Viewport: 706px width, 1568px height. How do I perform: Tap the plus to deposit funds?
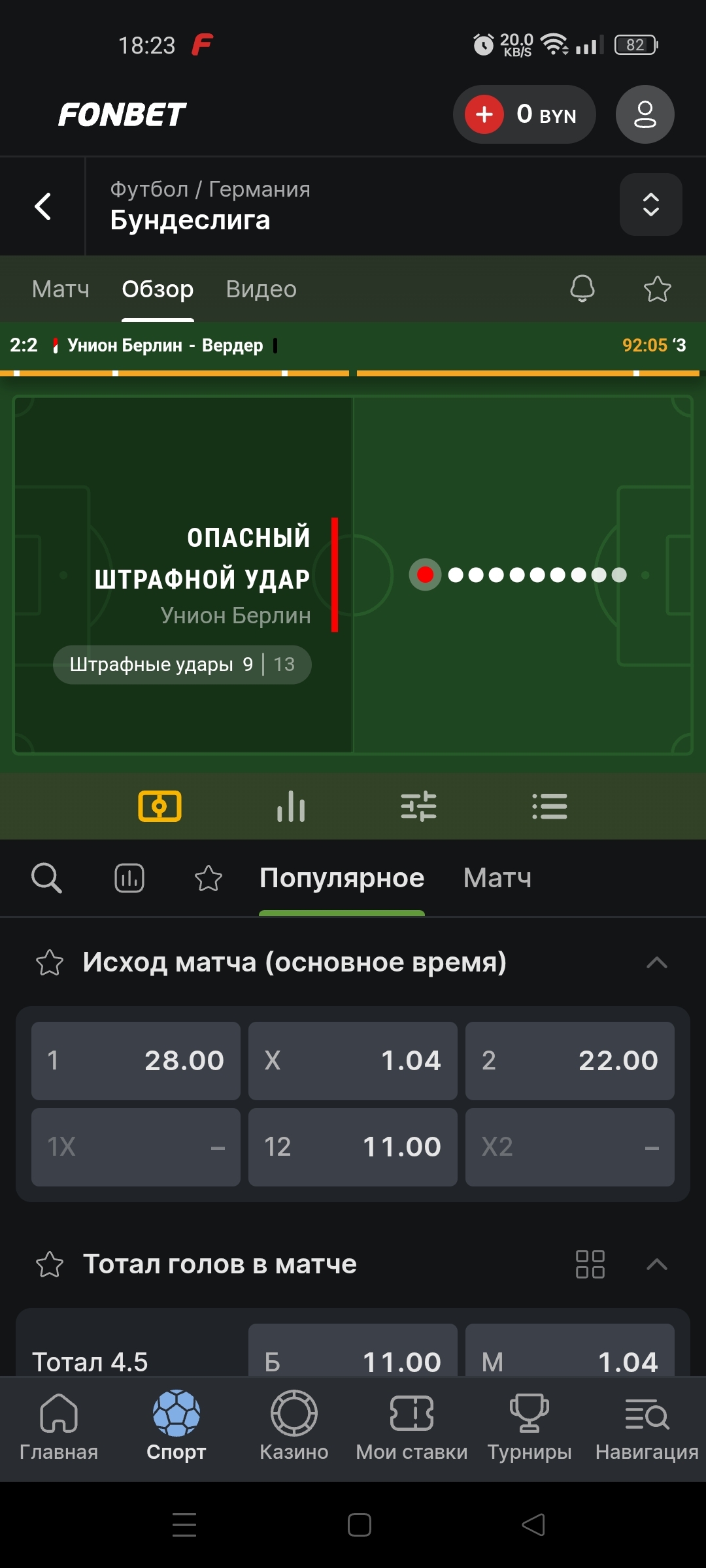(484, 114)
